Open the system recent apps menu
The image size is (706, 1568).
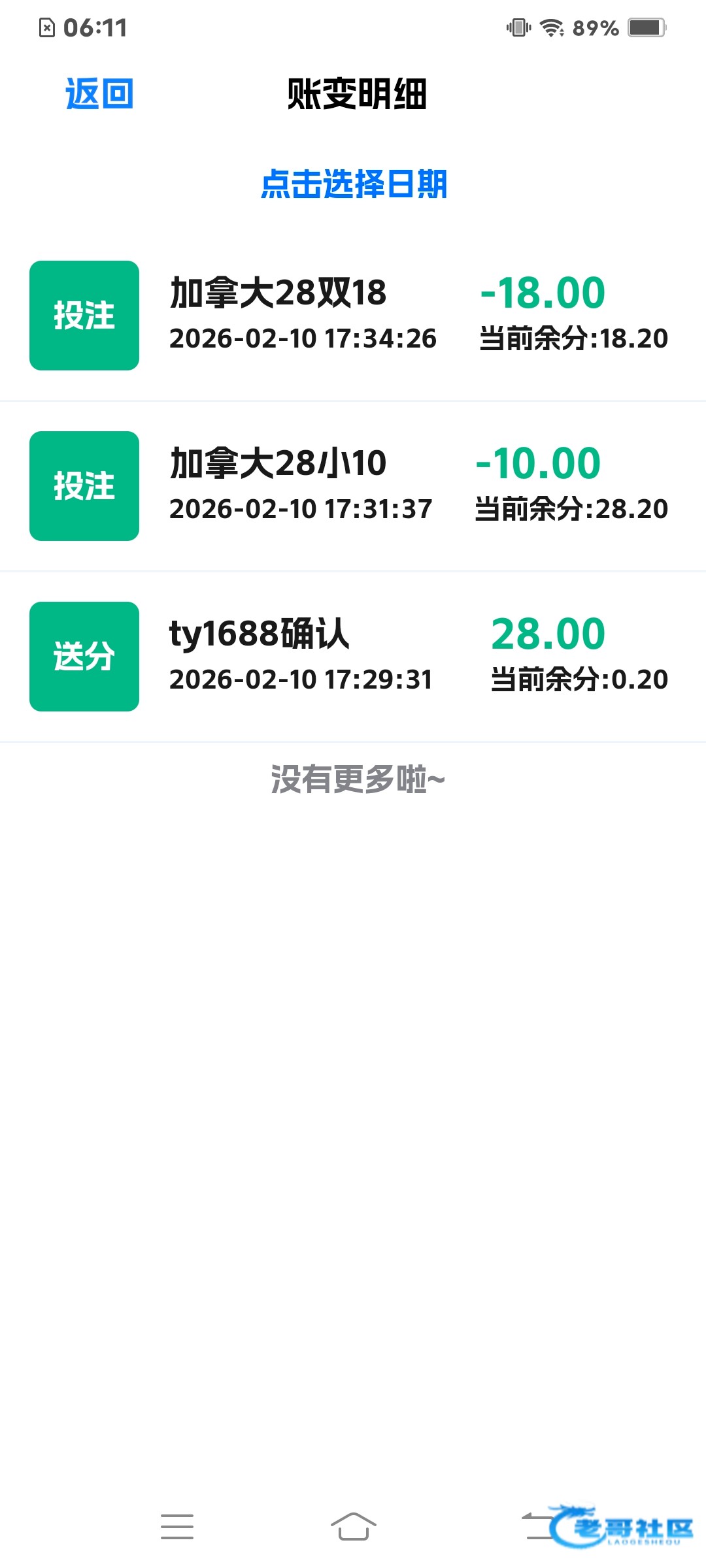pos(177,1526)
